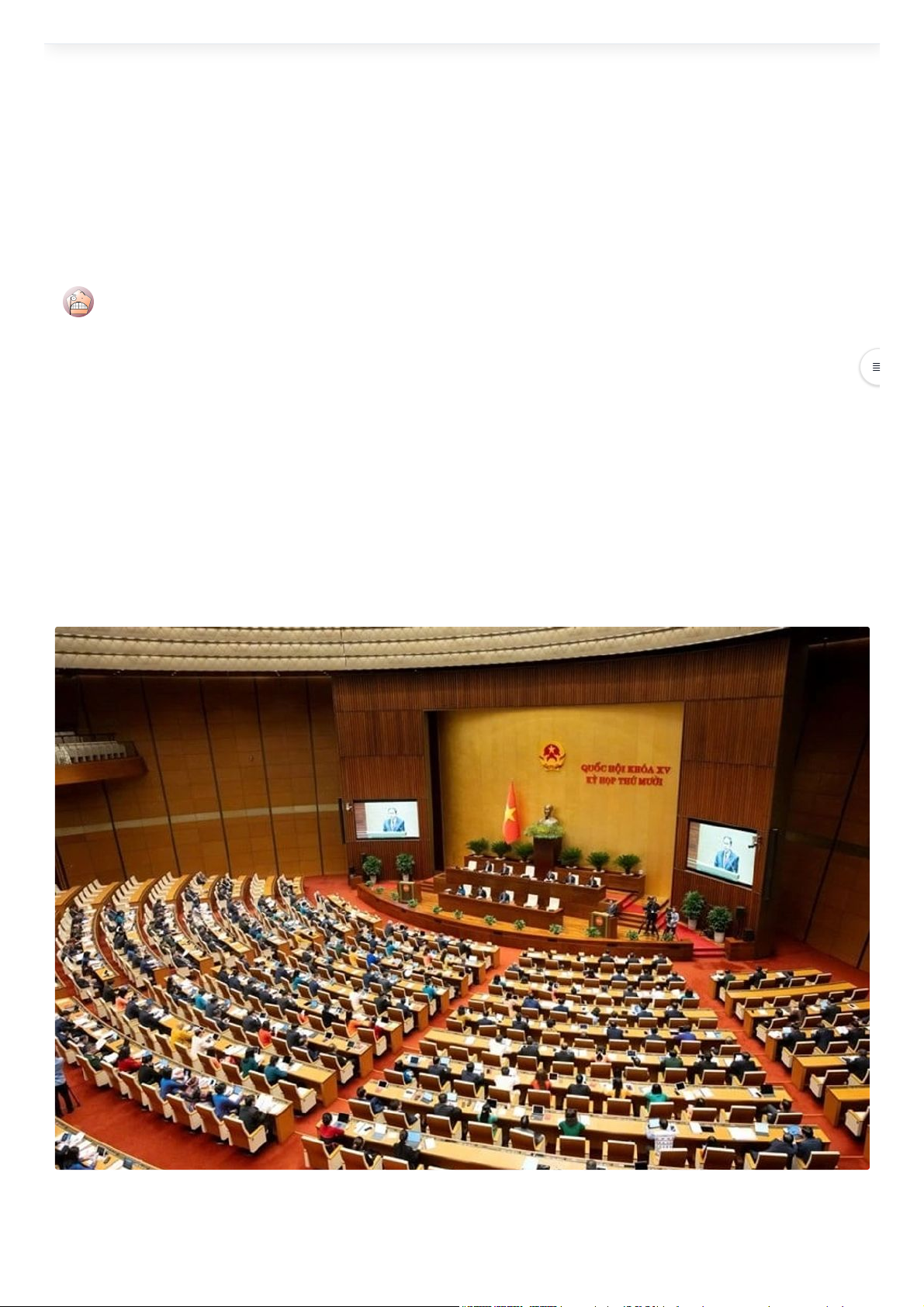
Task: Open the National Assembly hall photo
Action: point(462,897)
